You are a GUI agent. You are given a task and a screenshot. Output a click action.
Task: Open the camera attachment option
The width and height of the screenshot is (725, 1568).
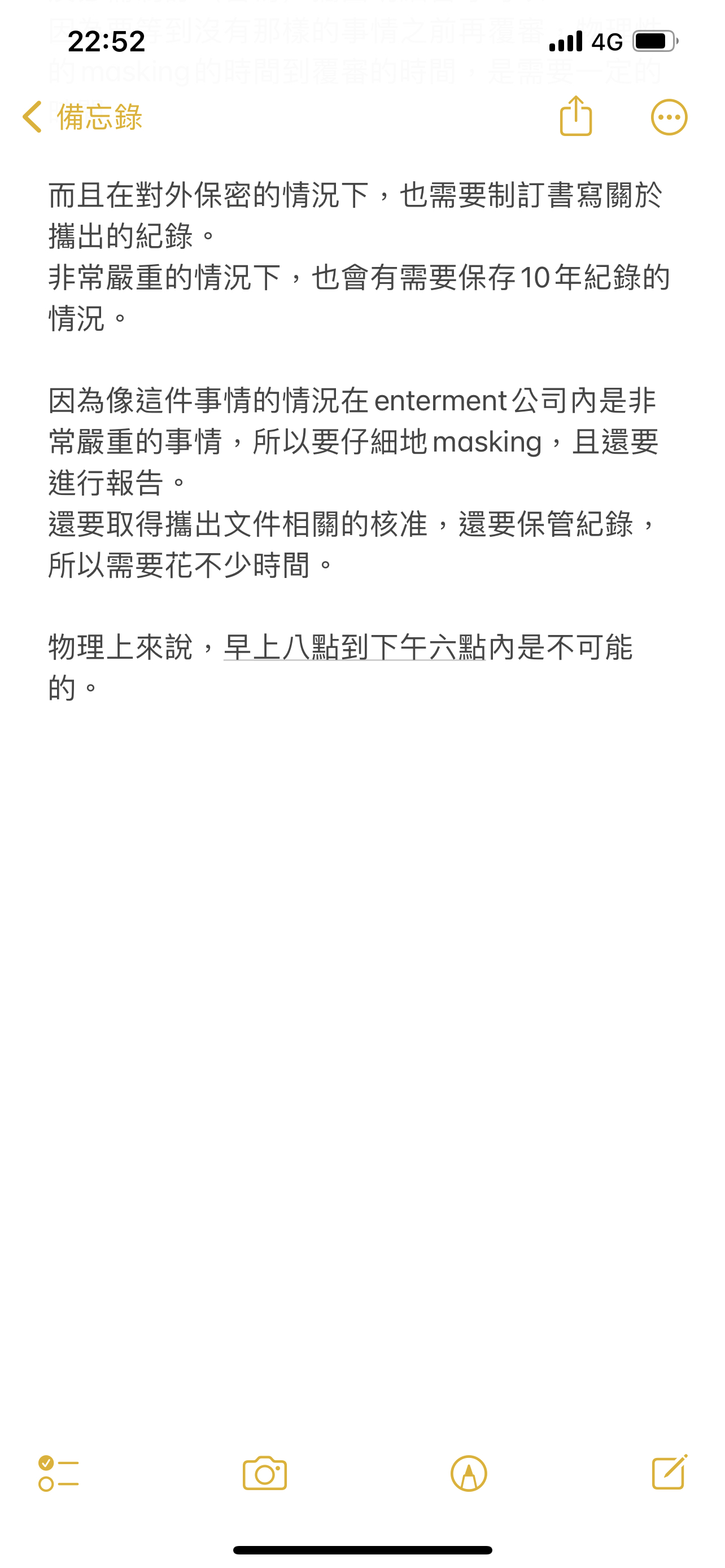(265, 1473)
